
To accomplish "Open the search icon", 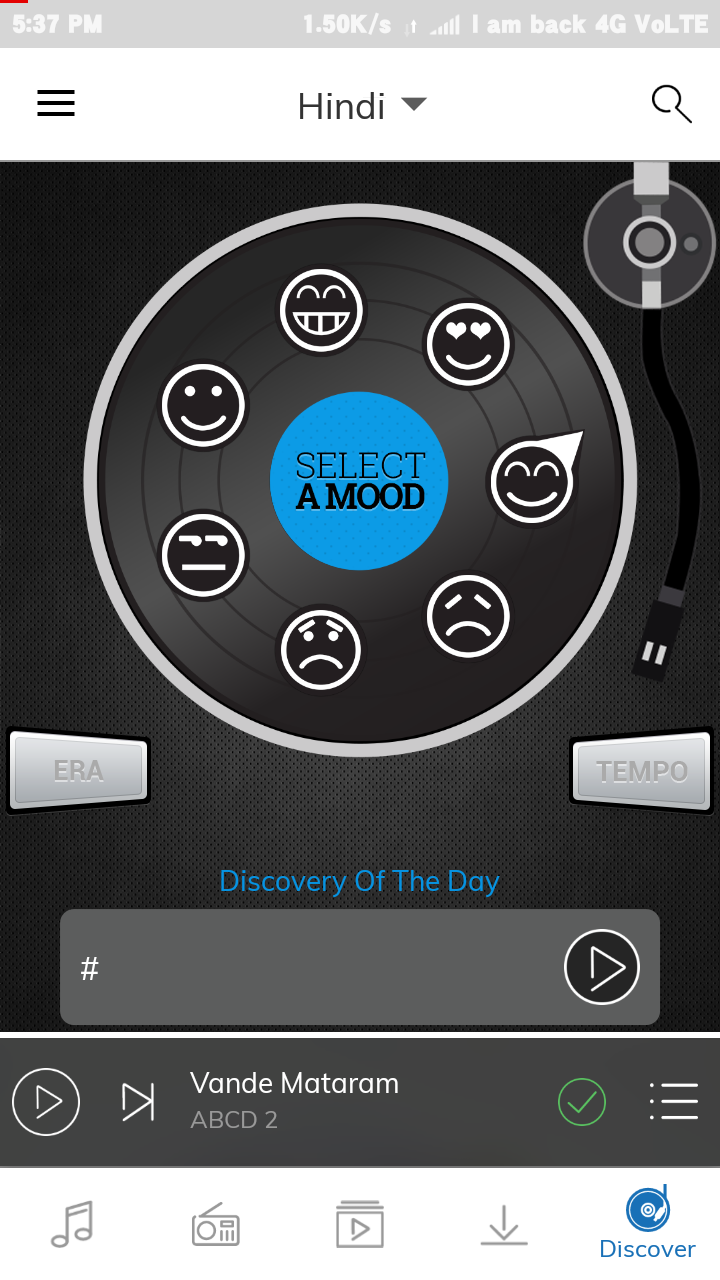I will pos(671,104).
